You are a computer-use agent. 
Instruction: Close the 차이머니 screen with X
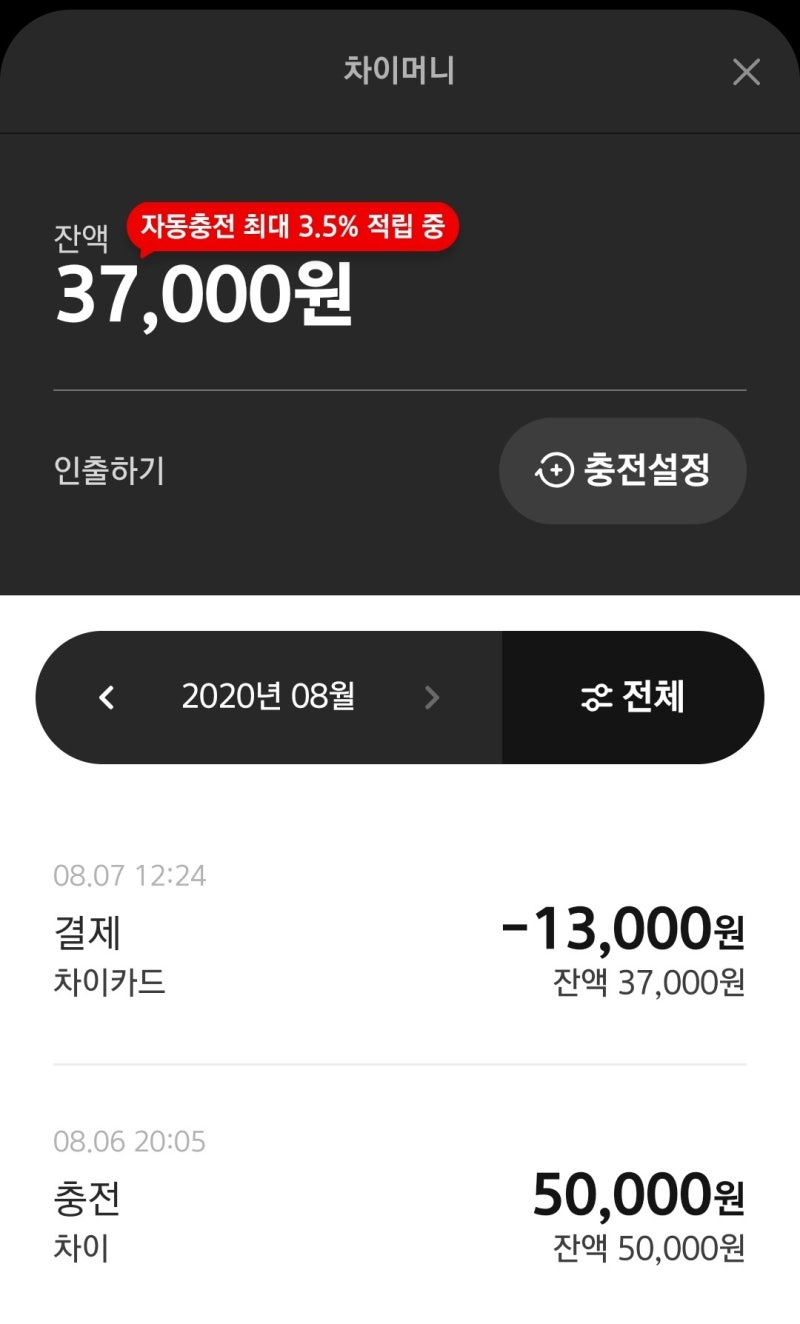746,71
